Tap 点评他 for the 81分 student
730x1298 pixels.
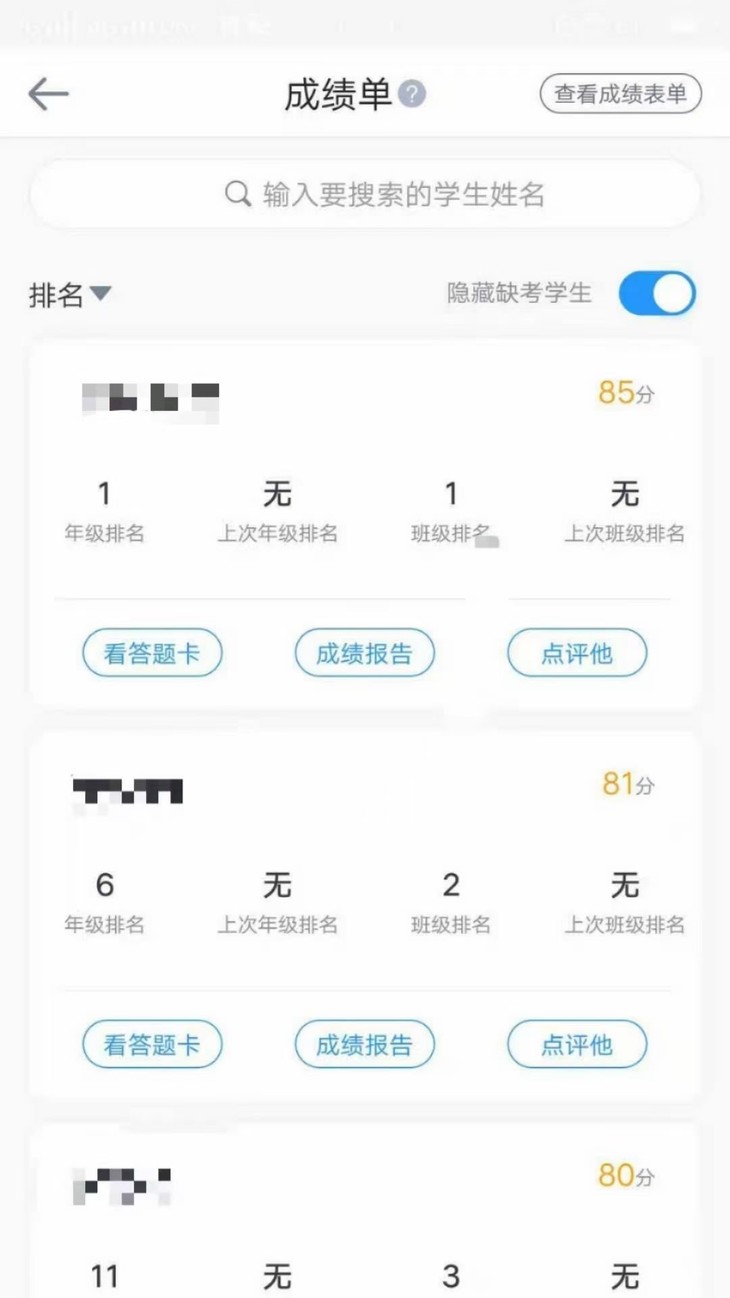point(577,1045)
